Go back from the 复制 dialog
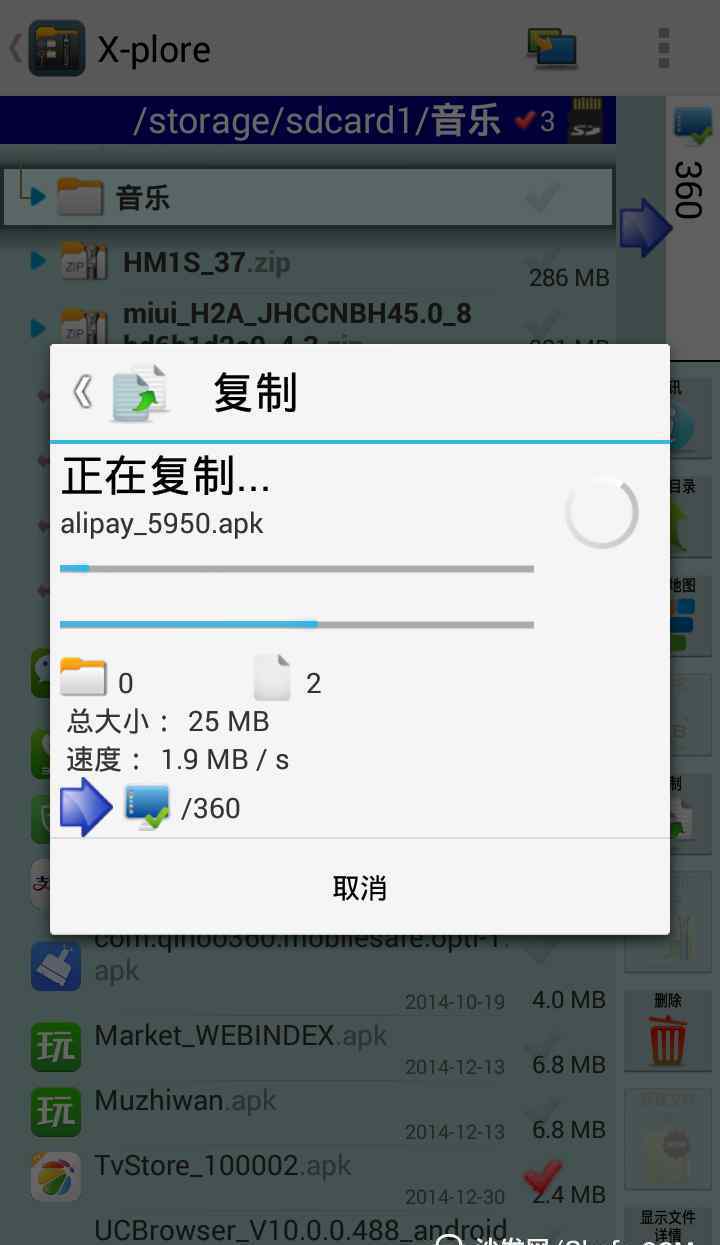The height and width of the screenshot is (1245, 720). coord(83,392)
